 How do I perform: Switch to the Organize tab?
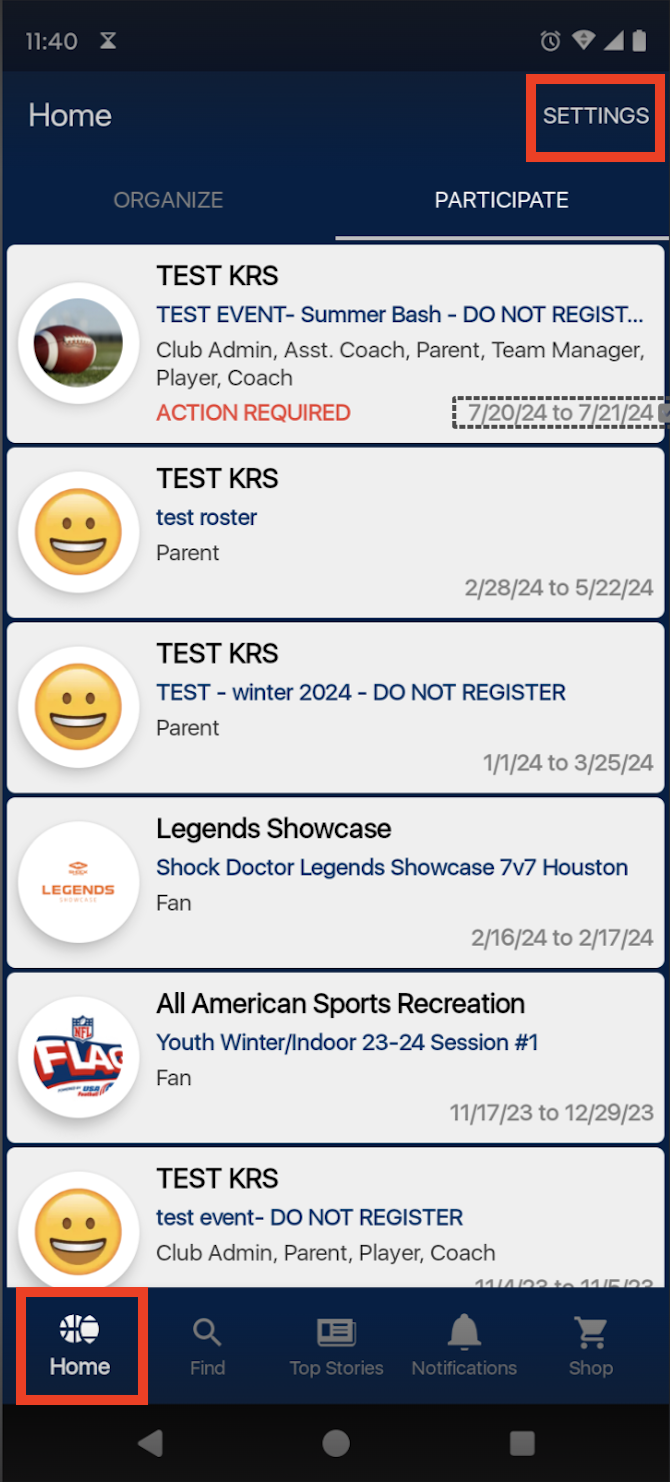(x=168, y=200)
